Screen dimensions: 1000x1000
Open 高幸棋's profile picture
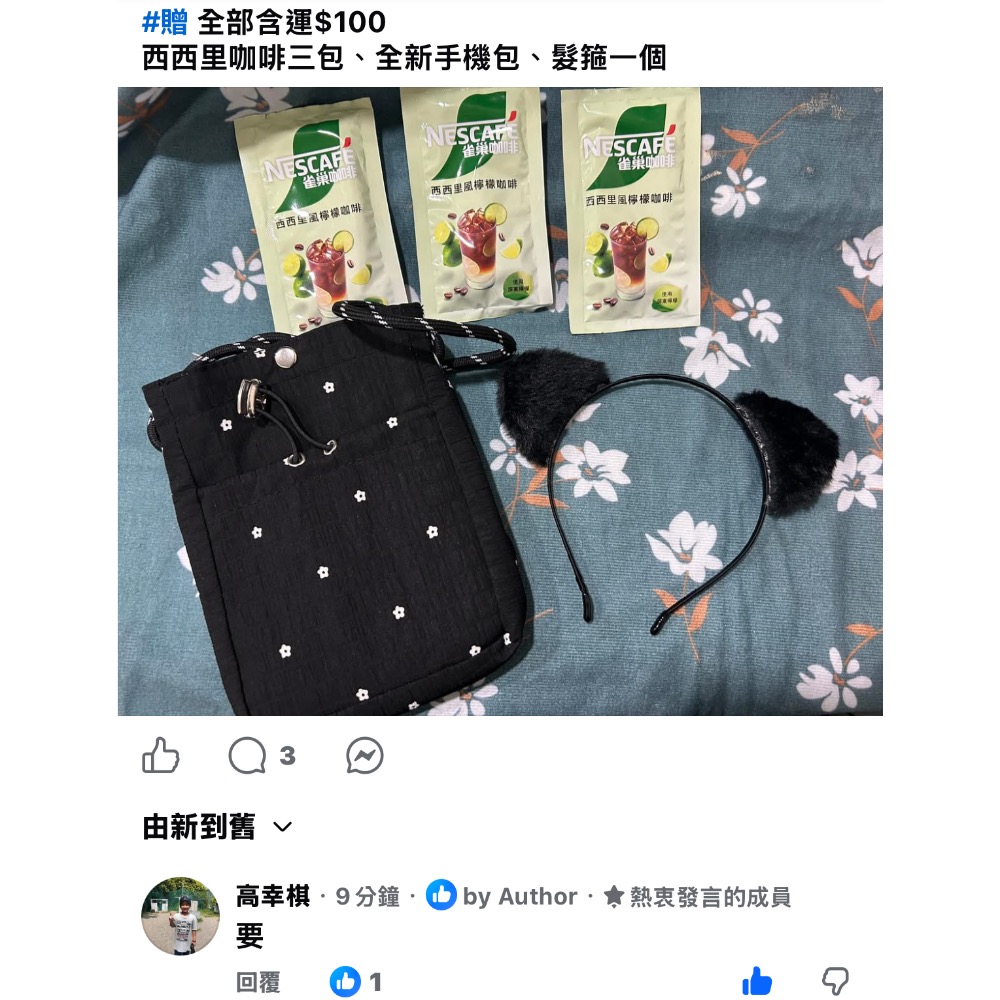[x=180, y=916]
